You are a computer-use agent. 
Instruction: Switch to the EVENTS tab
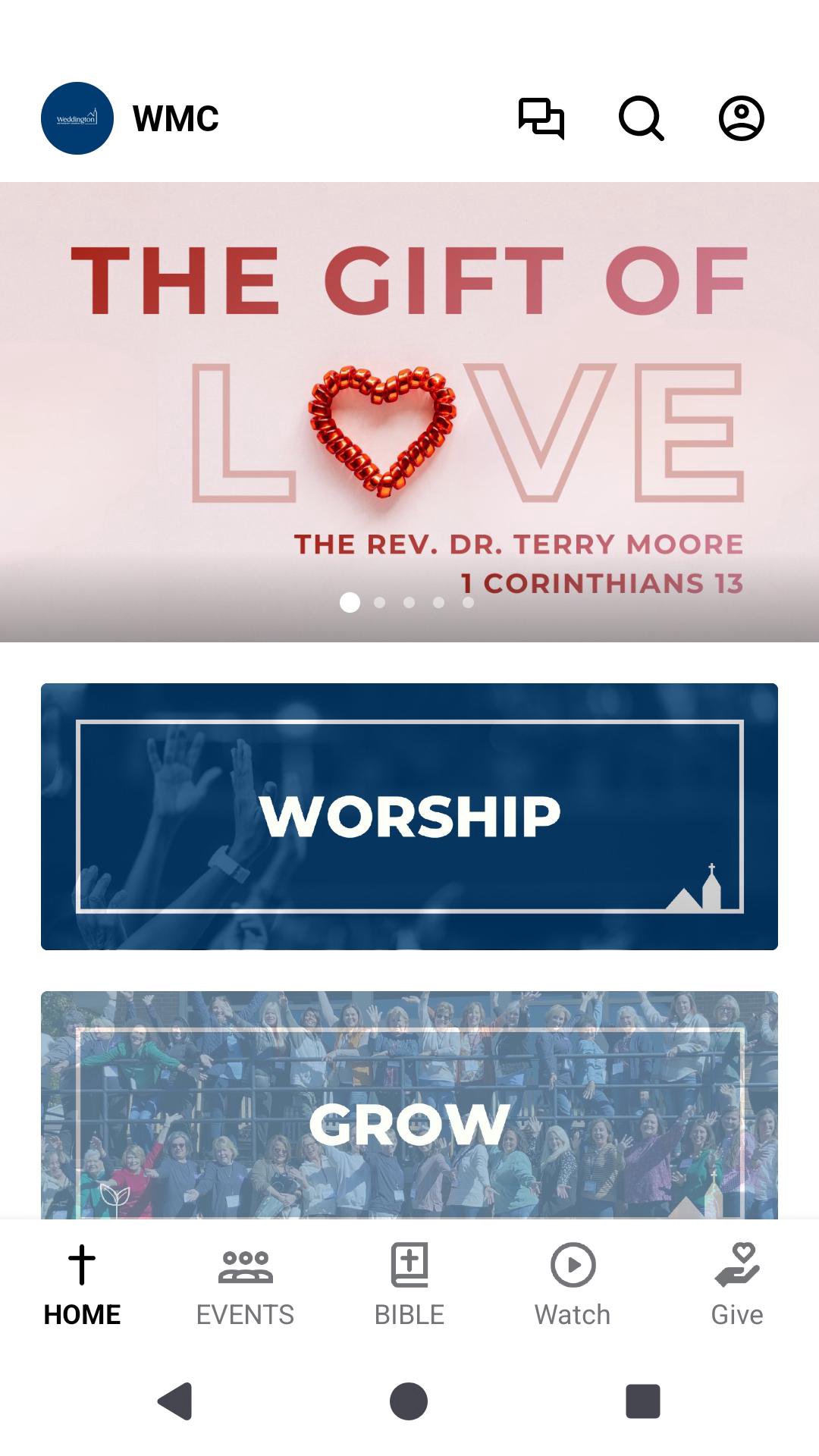click(x=245, y=1283)
